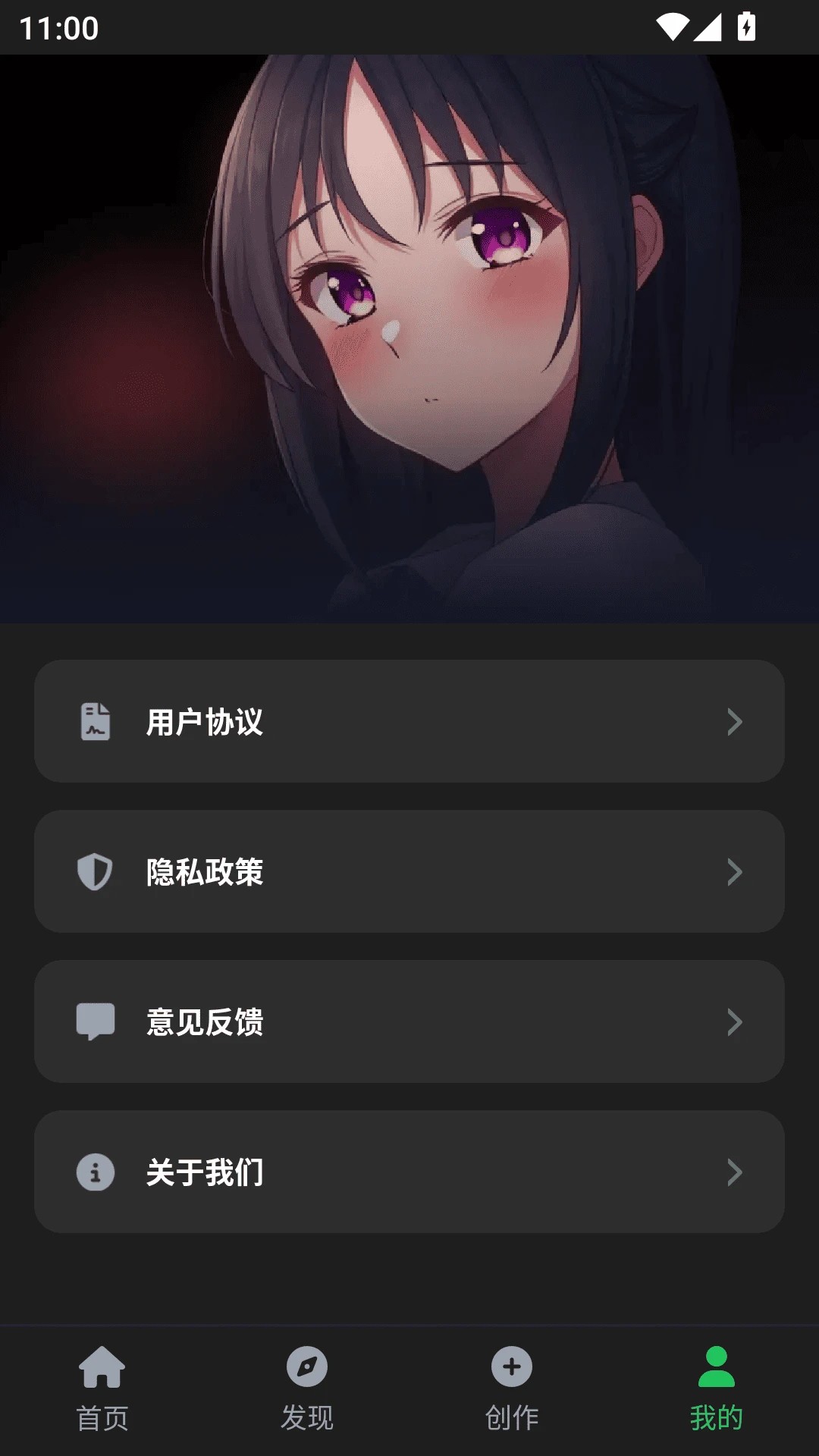Viewport: 819px width, 1456px height.
Task: Open the 关于我们 row
Action: [x=409, y=1172]
